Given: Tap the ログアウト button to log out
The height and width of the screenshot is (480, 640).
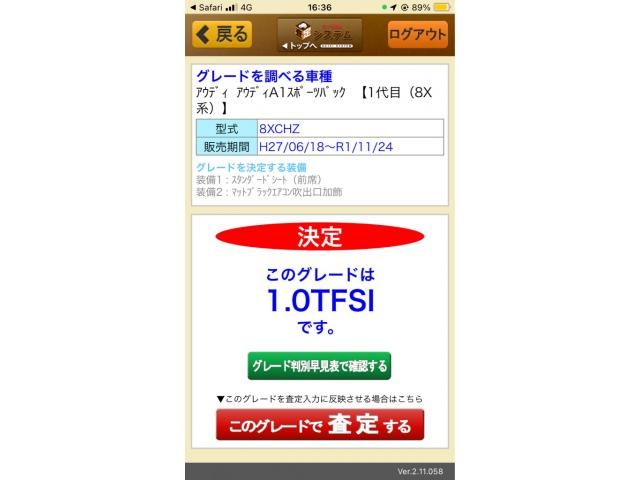Looking at the screenshot, I should coord(417,34).
